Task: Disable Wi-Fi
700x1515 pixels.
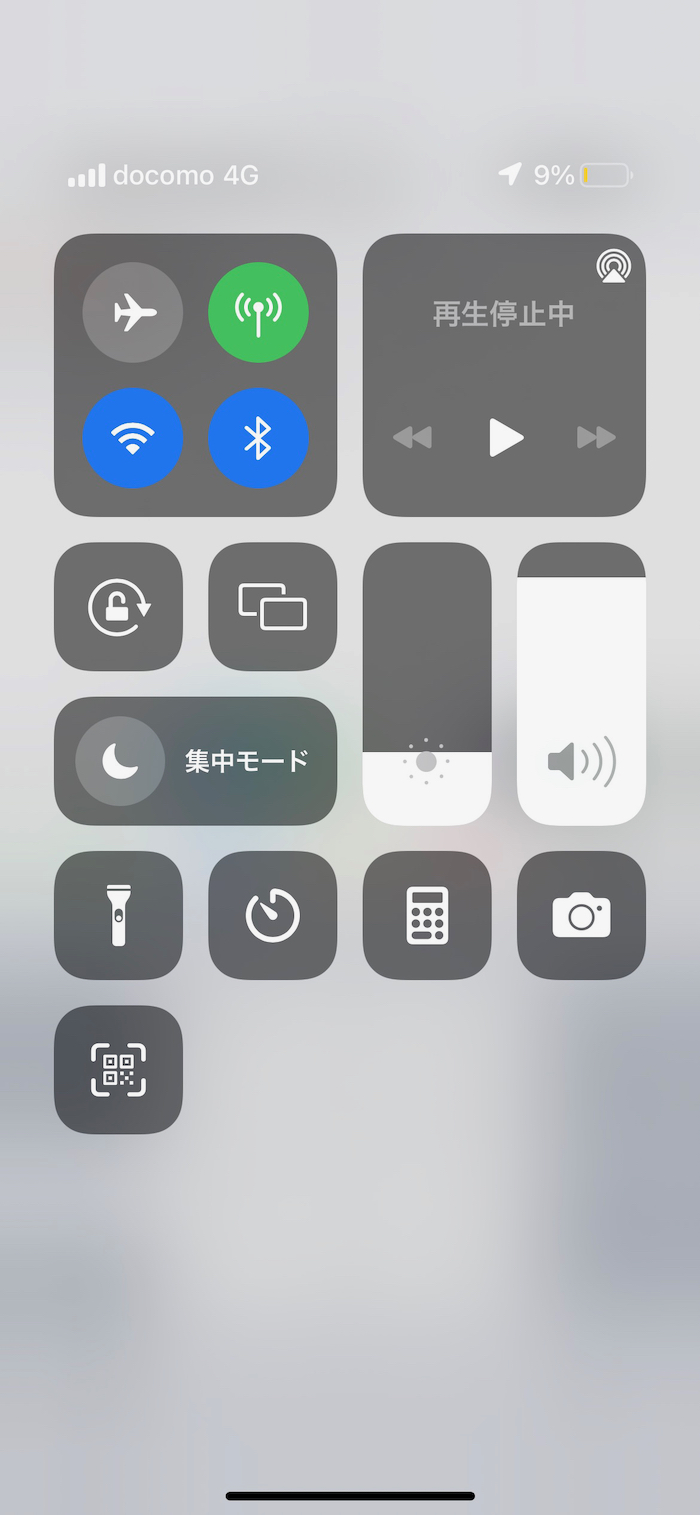Action: click(133, 438)
